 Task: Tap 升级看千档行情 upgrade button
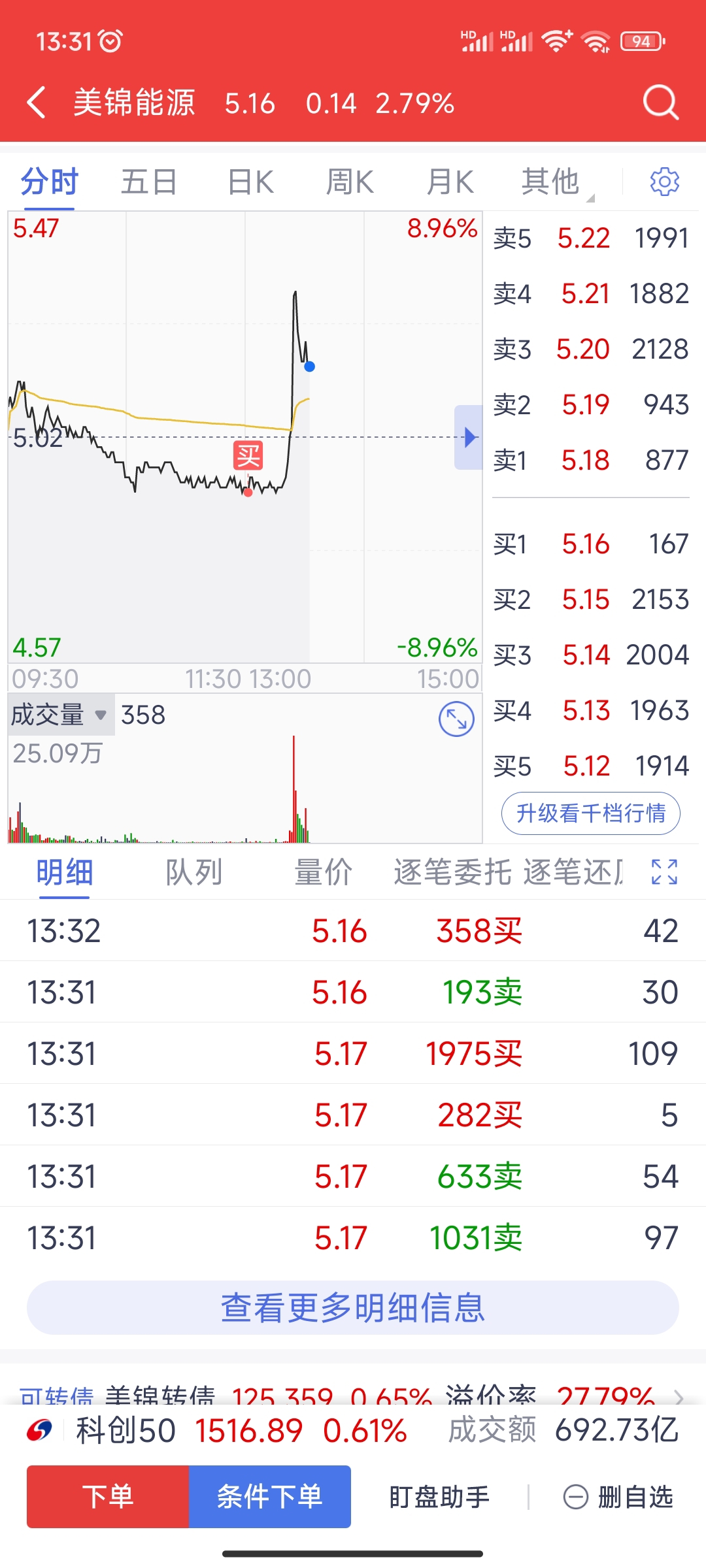[591, 813]
